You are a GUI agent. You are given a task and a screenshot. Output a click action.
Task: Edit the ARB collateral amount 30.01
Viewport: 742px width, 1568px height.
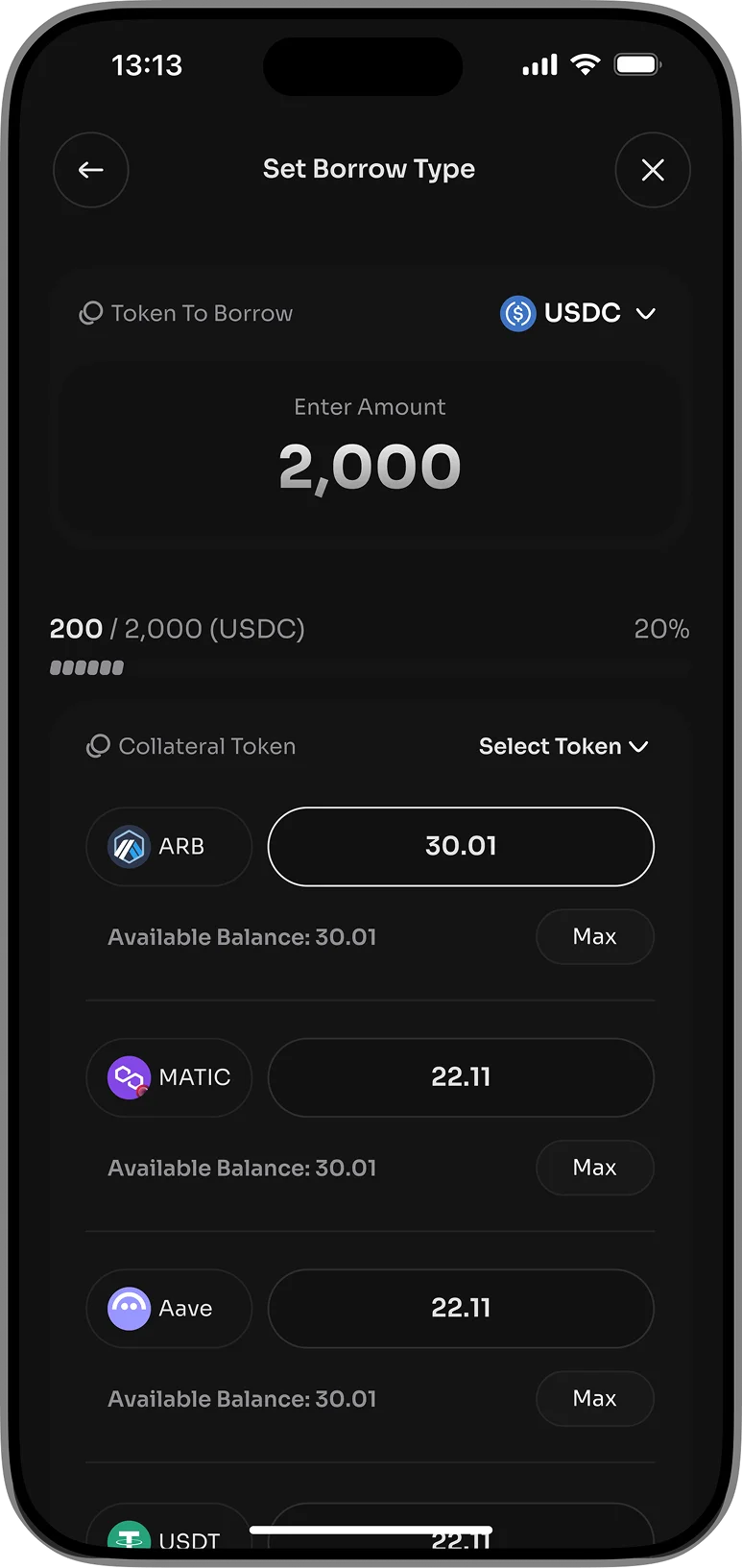pos(461,847)
